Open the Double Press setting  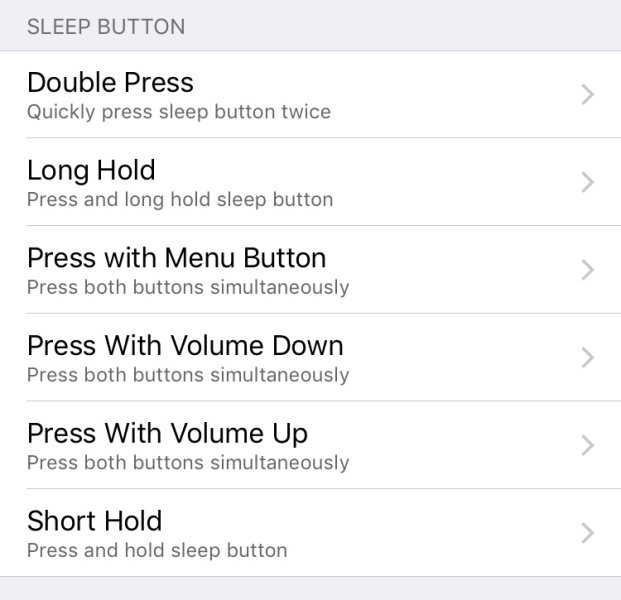(310, 95)
